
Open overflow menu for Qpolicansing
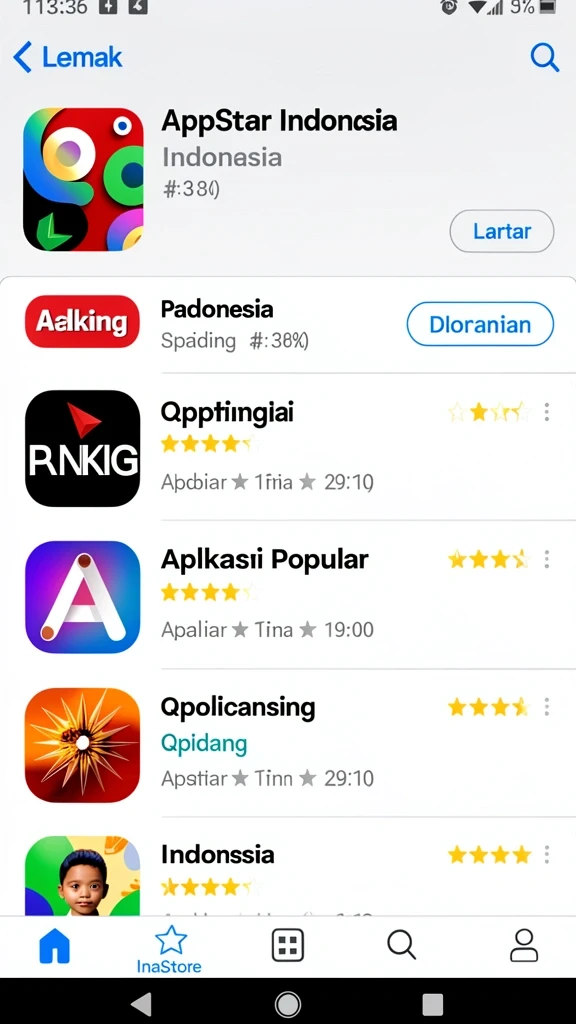[x=547, y=707]
